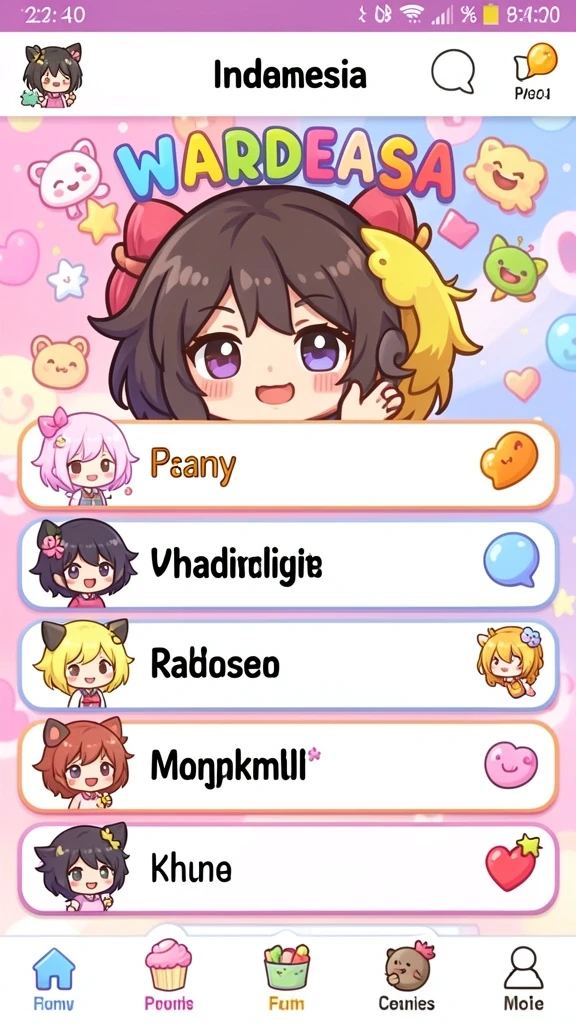576x1024 pixels.
Task: Open the Vhadiralgie row
Action: pos(288,564)
